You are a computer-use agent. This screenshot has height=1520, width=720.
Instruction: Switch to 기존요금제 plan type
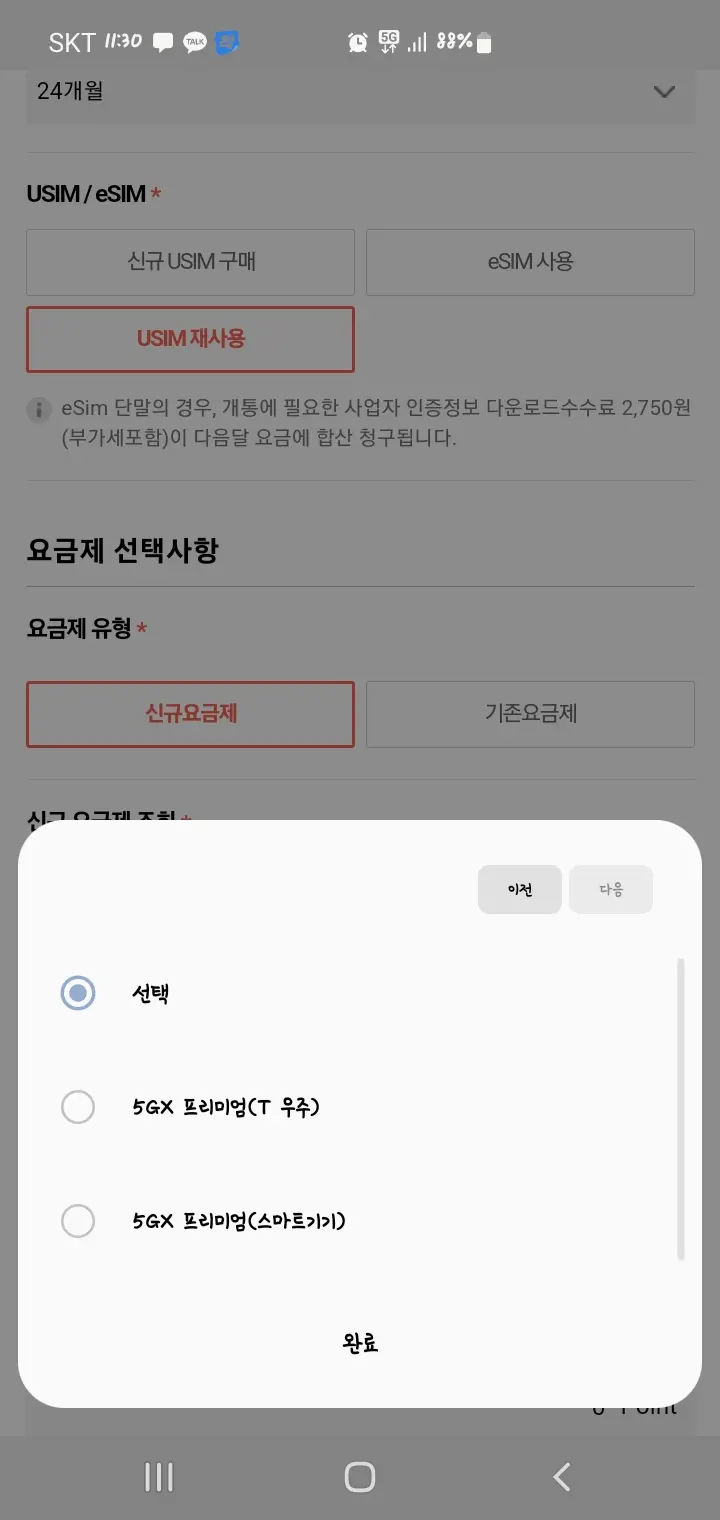(x=530, y=714)
